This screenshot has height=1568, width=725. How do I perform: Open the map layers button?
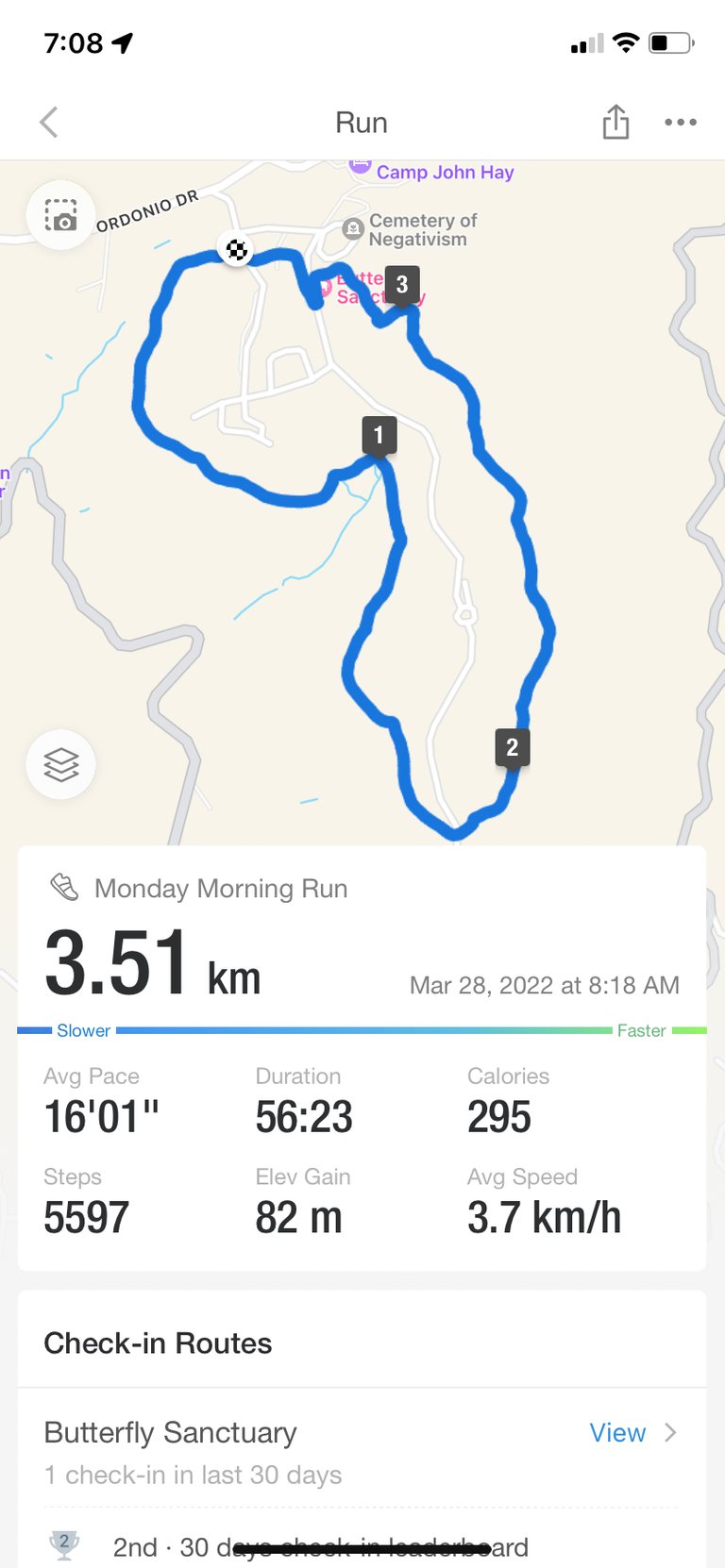[x=61, y=764]
